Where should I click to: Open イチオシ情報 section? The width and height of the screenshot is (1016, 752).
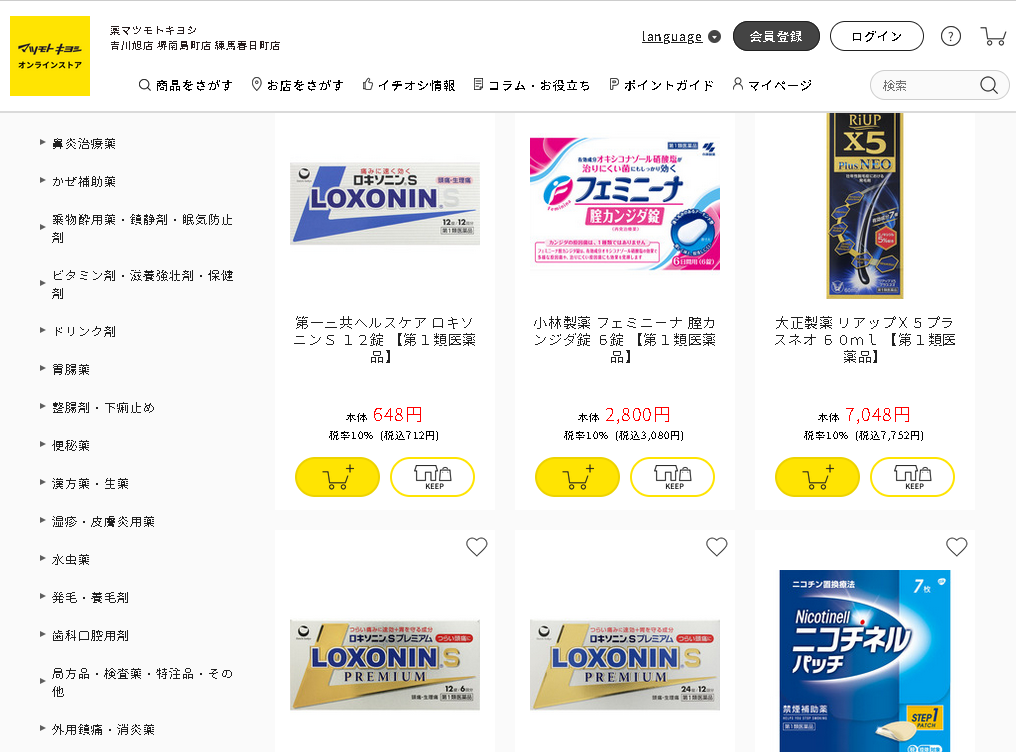pyautogui.click(x=408, y=85)
